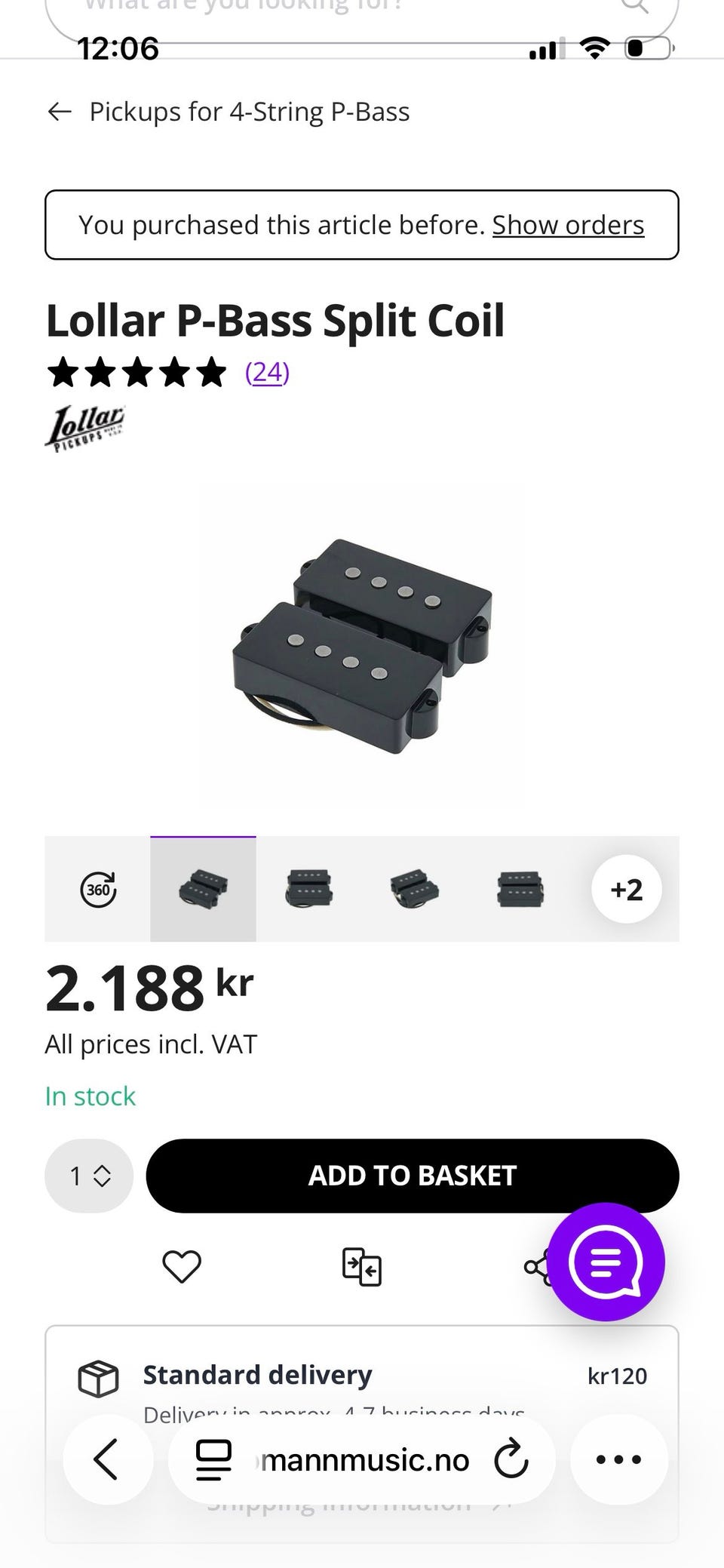Go back to Pickups for 4-String P-Bass

(228, 112)
